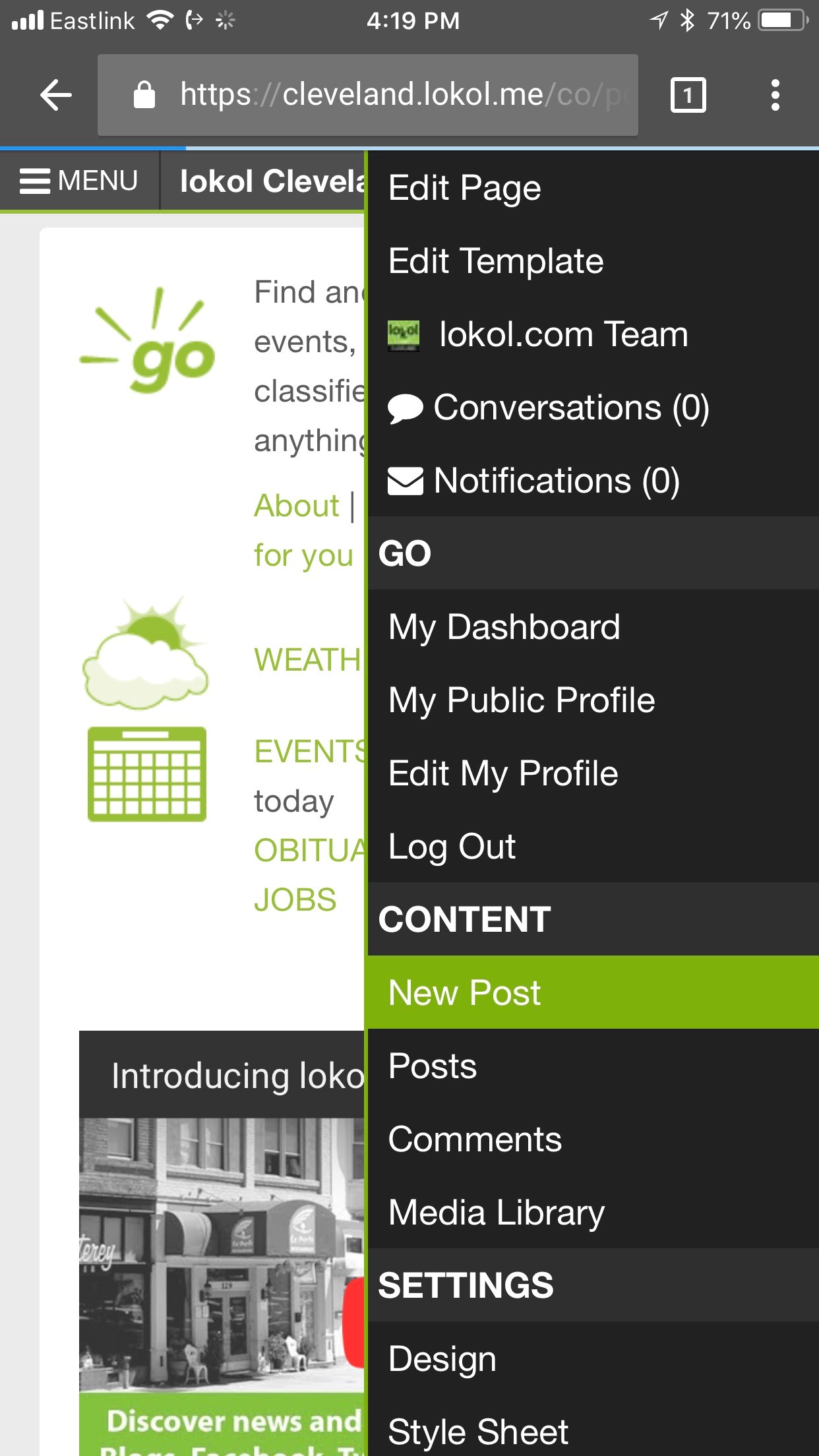Open the browser tab switcher

point(688,95)
